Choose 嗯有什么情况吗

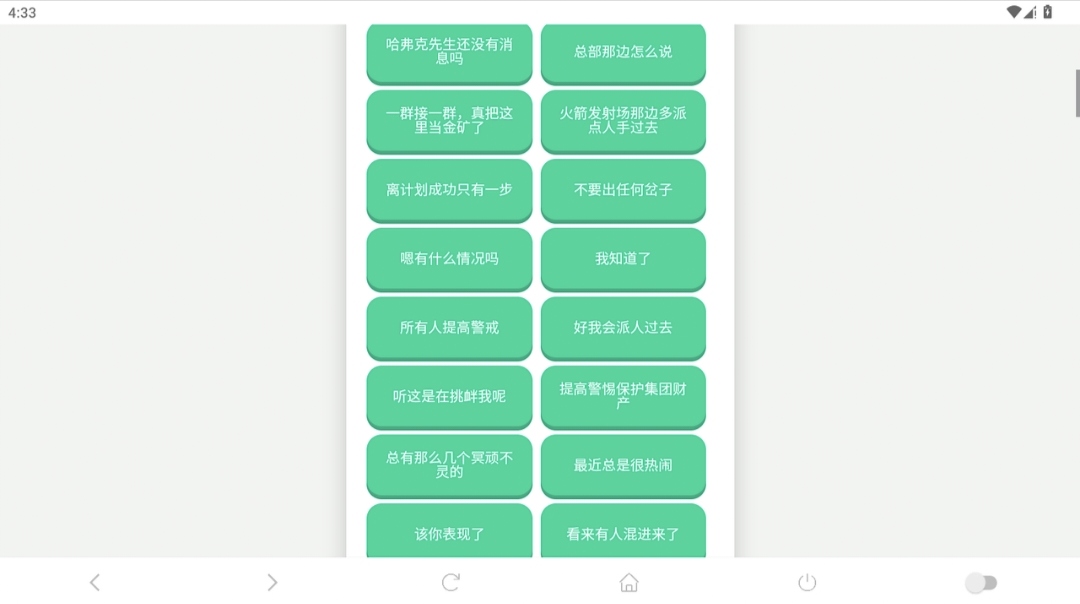449,259
